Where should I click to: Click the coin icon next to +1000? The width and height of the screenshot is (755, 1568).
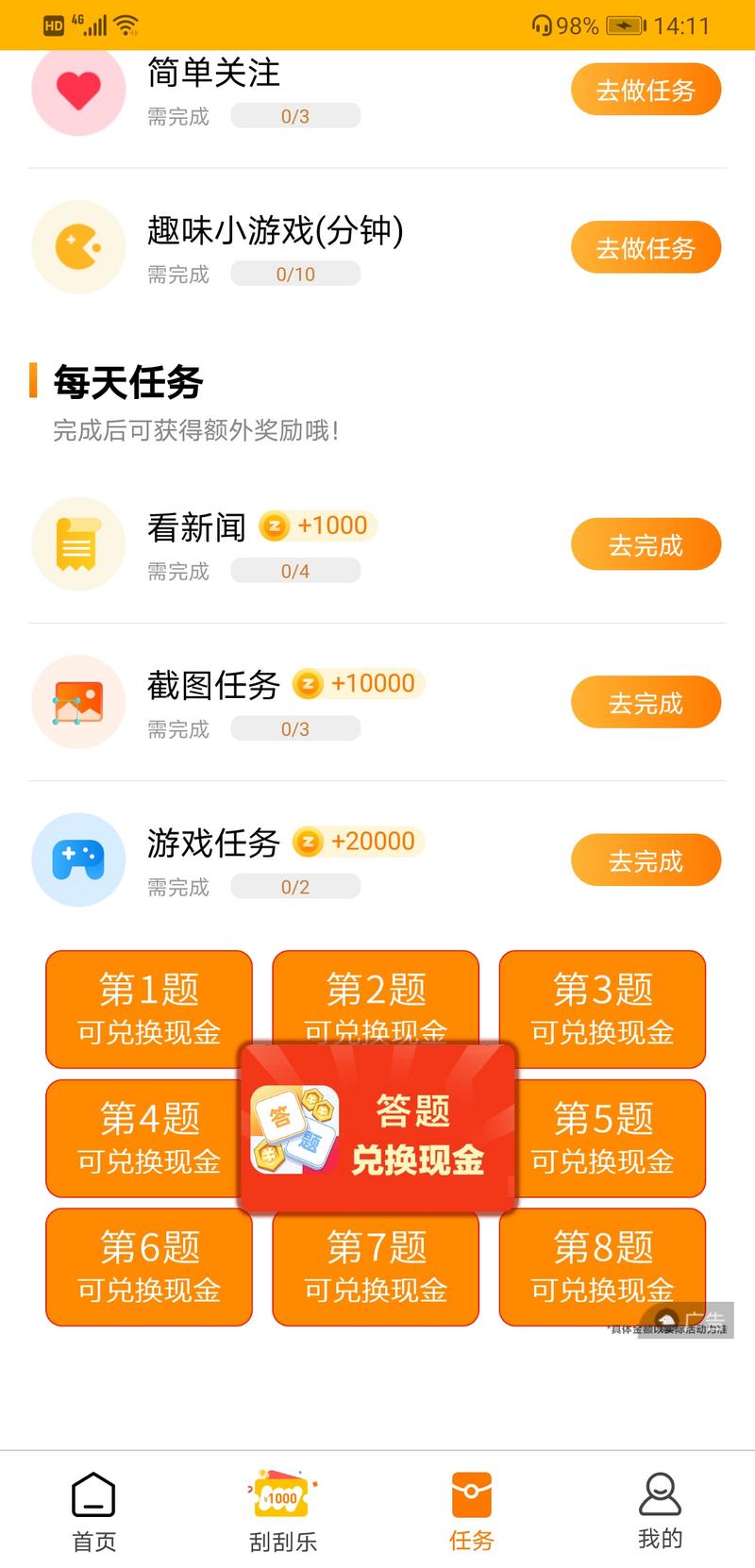coord(275,525)
